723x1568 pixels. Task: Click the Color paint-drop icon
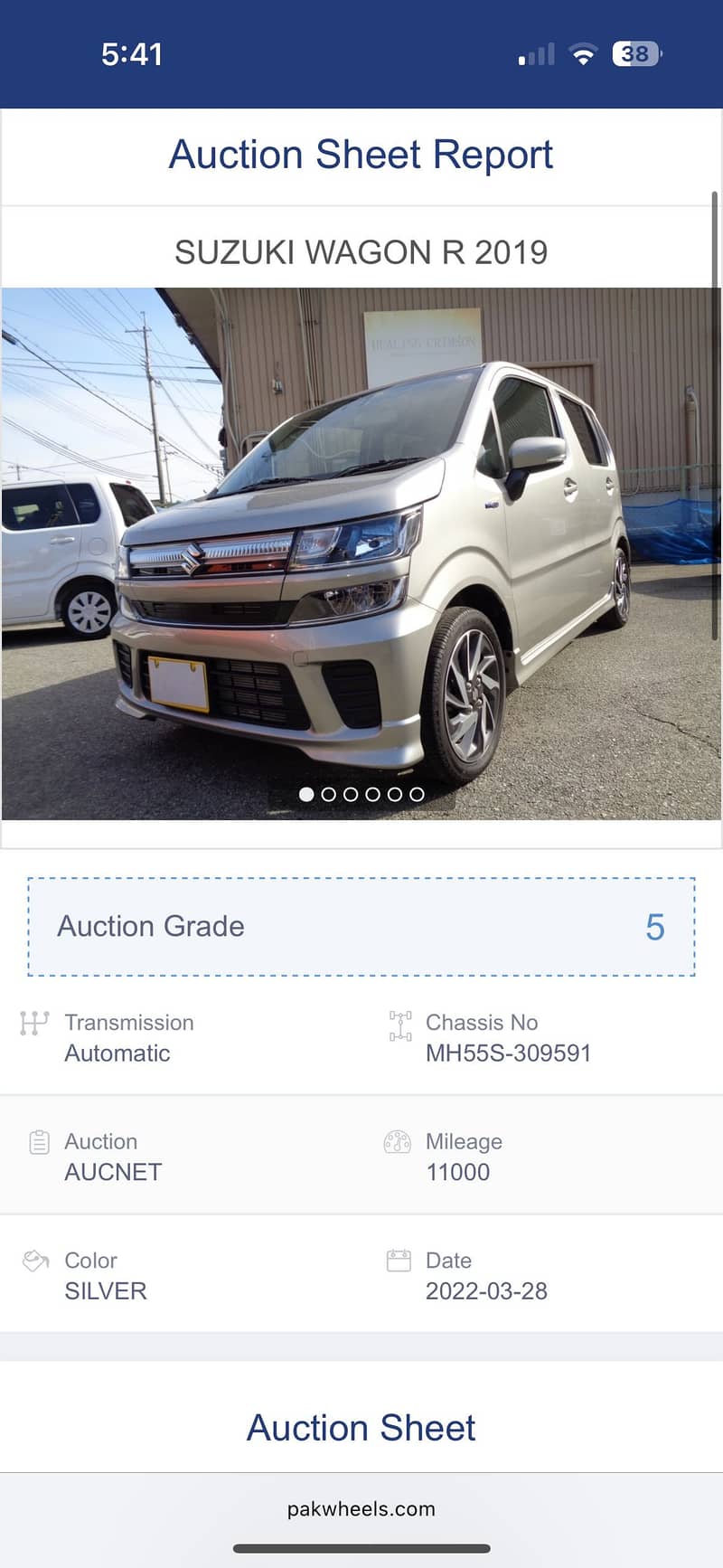[x=34, y=1260]
